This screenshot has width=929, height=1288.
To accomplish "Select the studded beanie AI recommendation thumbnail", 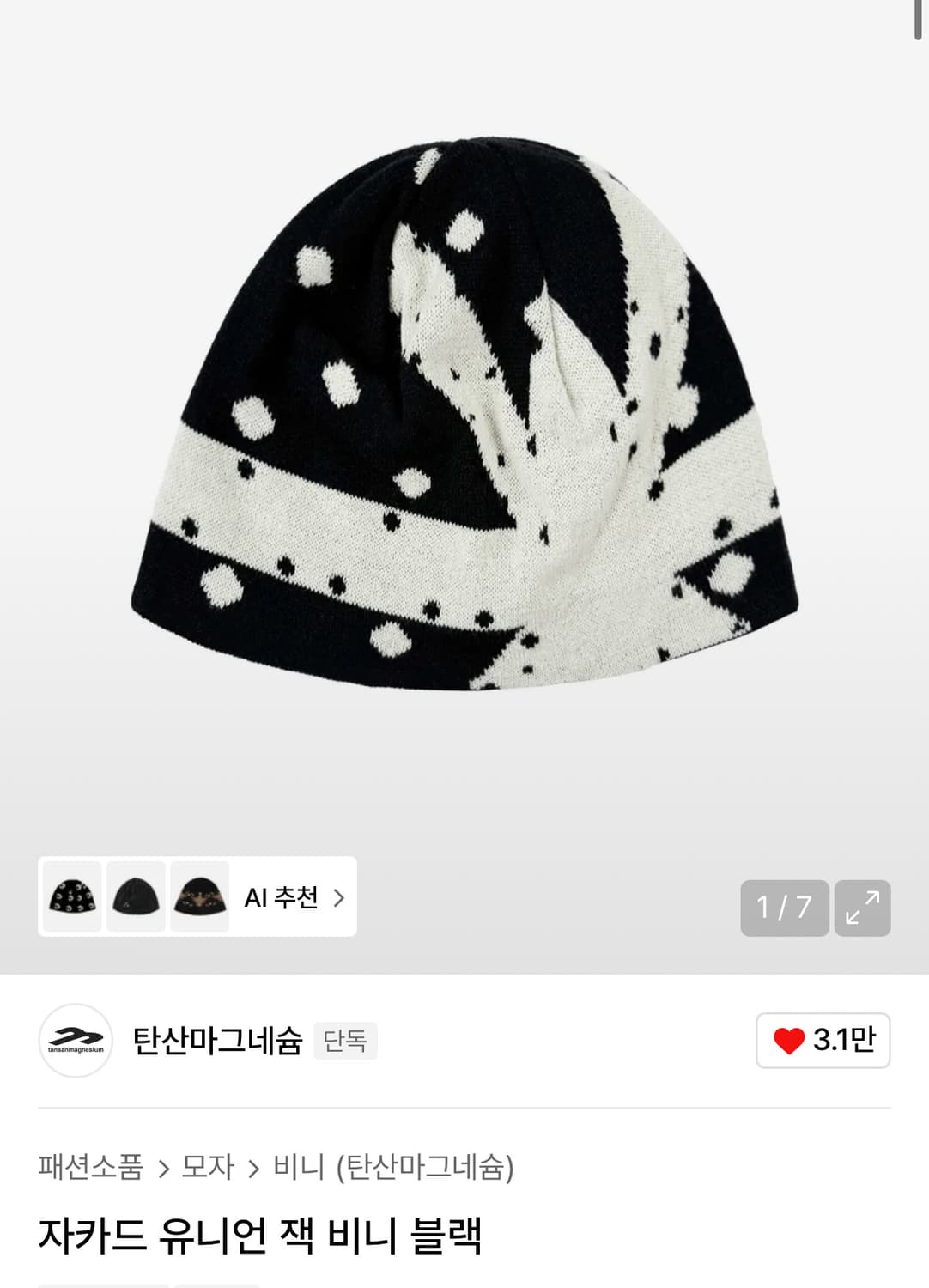I will point(71,897).
